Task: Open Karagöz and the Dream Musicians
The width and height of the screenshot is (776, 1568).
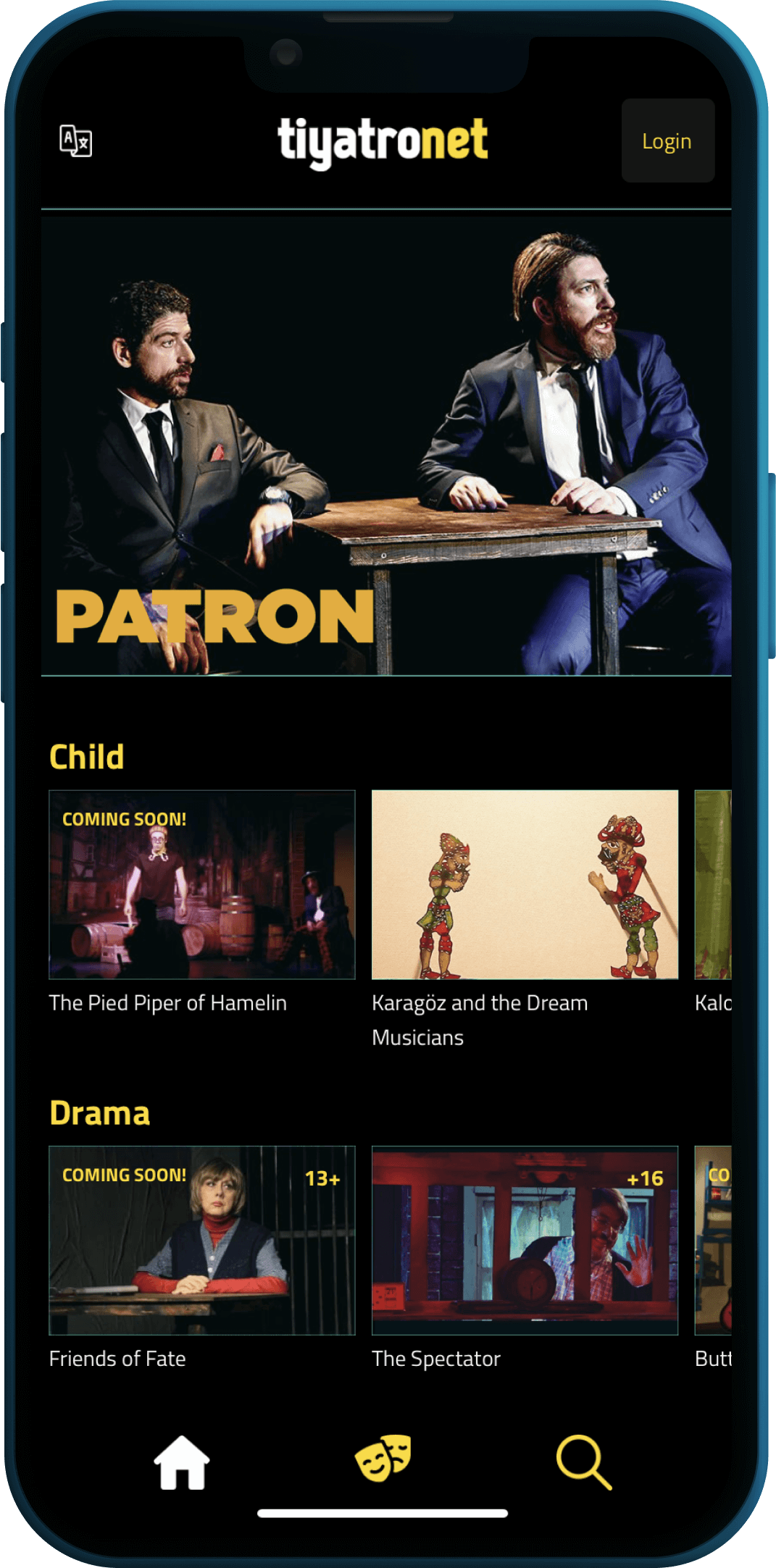Action: (x=525, y=884)
